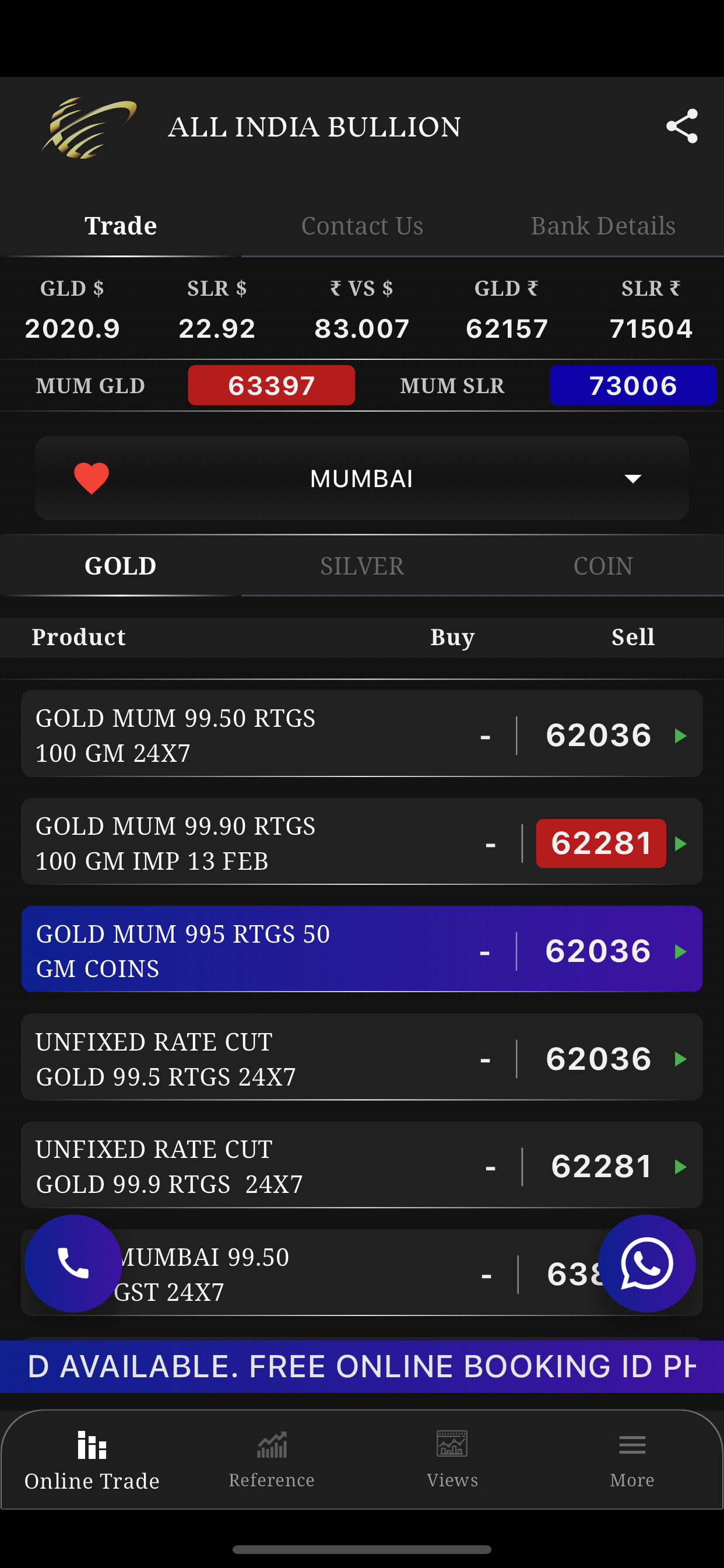Open the More menu
The height and width of the screenshot is (1568, 724).
coord(632,1460)
